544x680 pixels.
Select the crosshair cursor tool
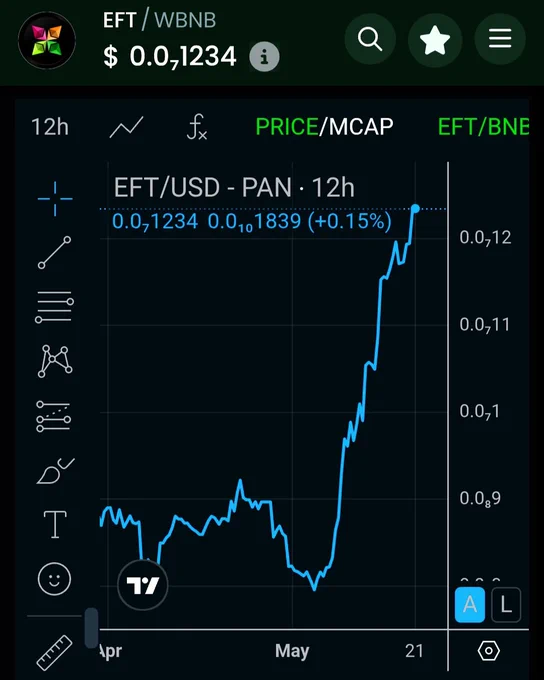pyautogui.click(x=55, y=199)
